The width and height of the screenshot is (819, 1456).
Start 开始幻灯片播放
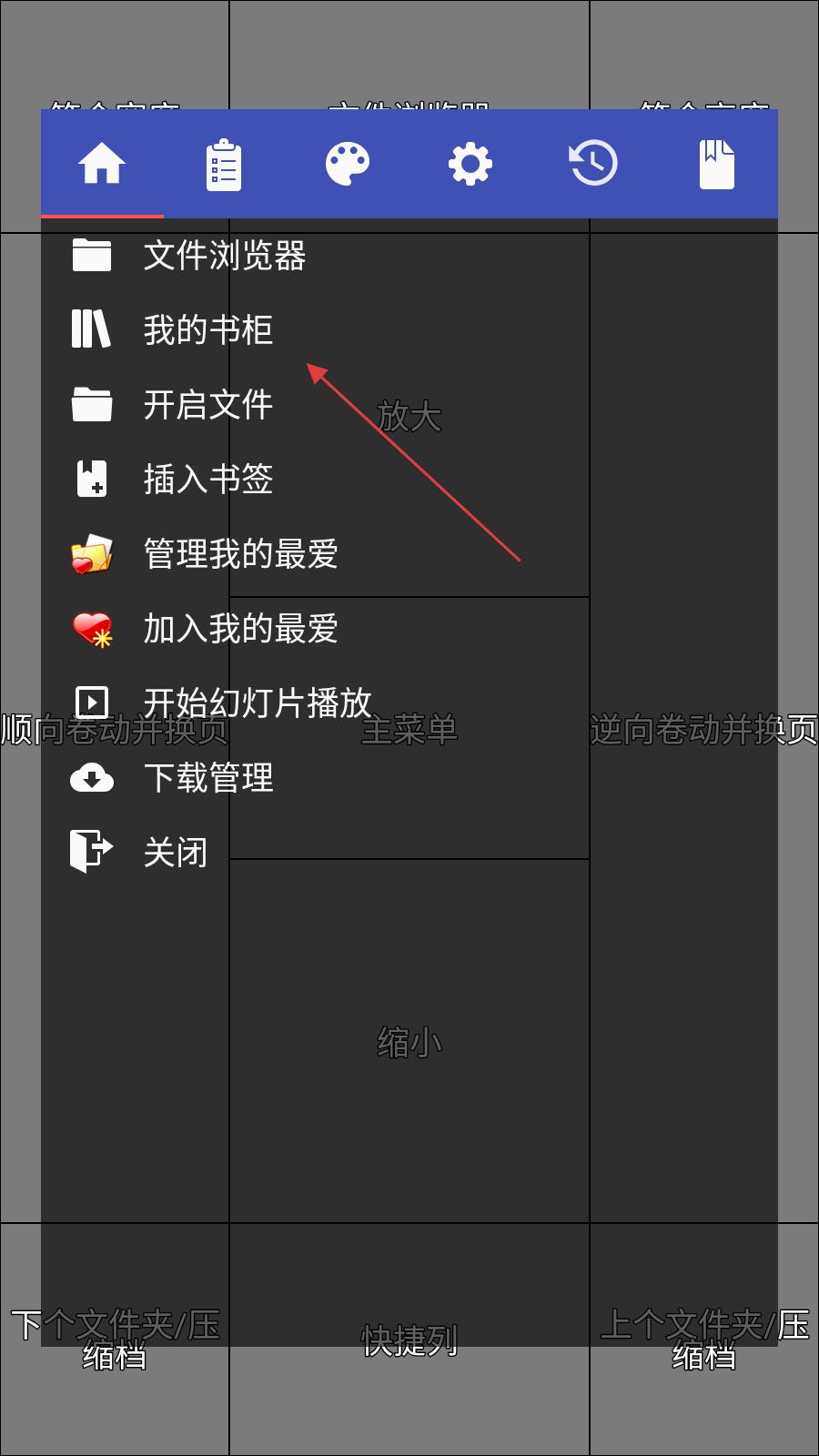click(409, 703)
